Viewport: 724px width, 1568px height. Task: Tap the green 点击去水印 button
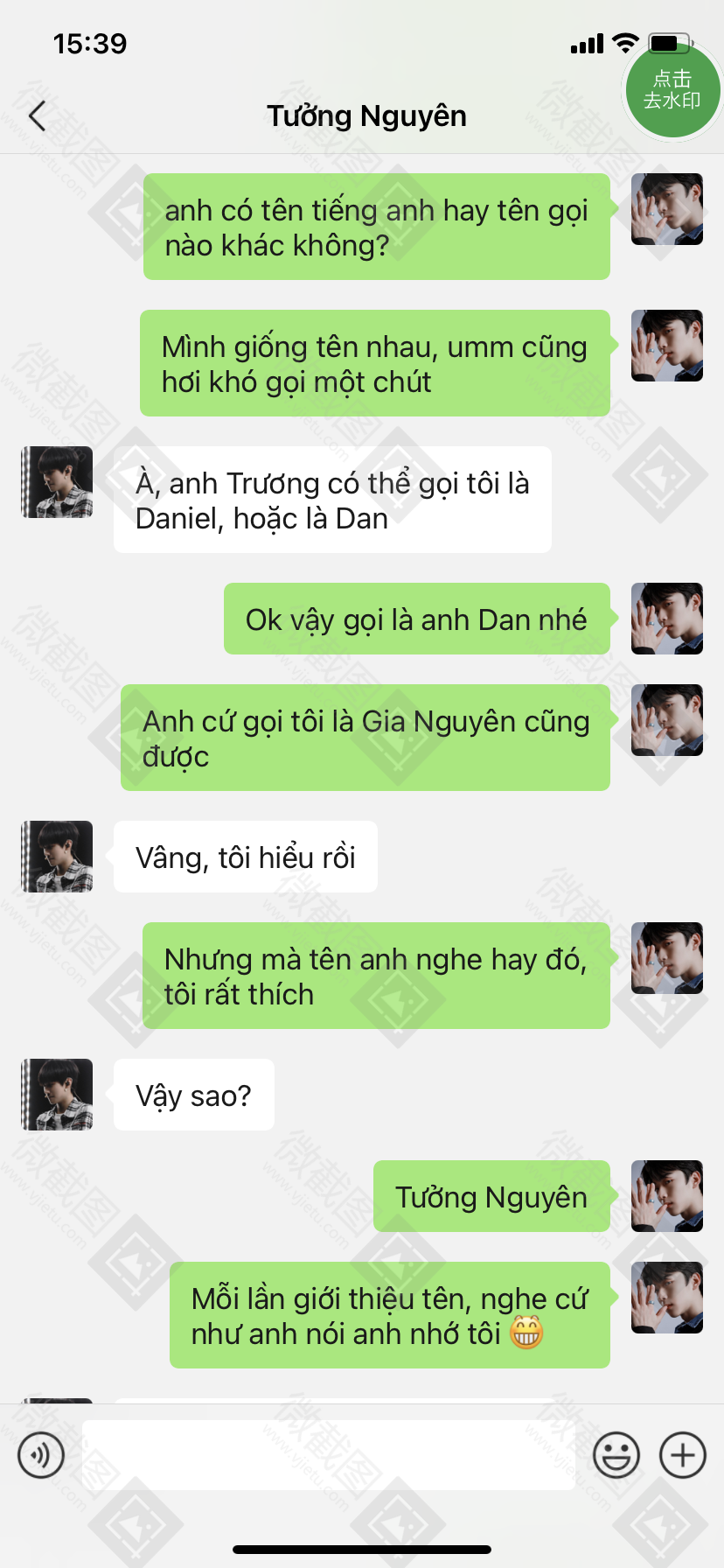point(672,89)
